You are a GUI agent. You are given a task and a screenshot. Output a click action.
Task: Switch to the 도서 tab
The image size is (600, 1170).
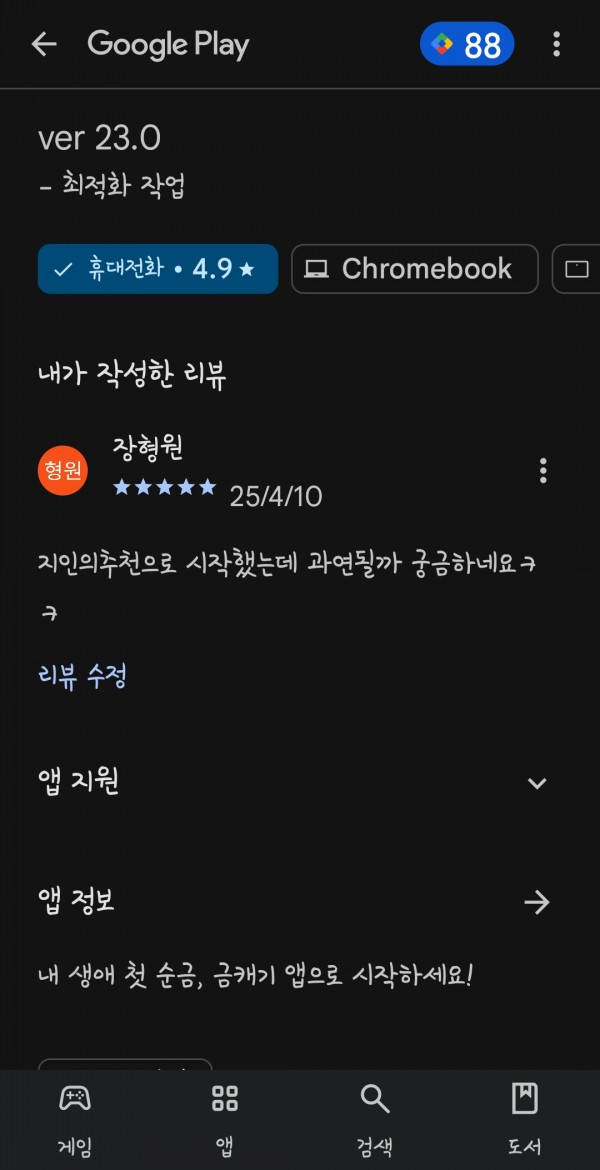tap(525, 1120)
